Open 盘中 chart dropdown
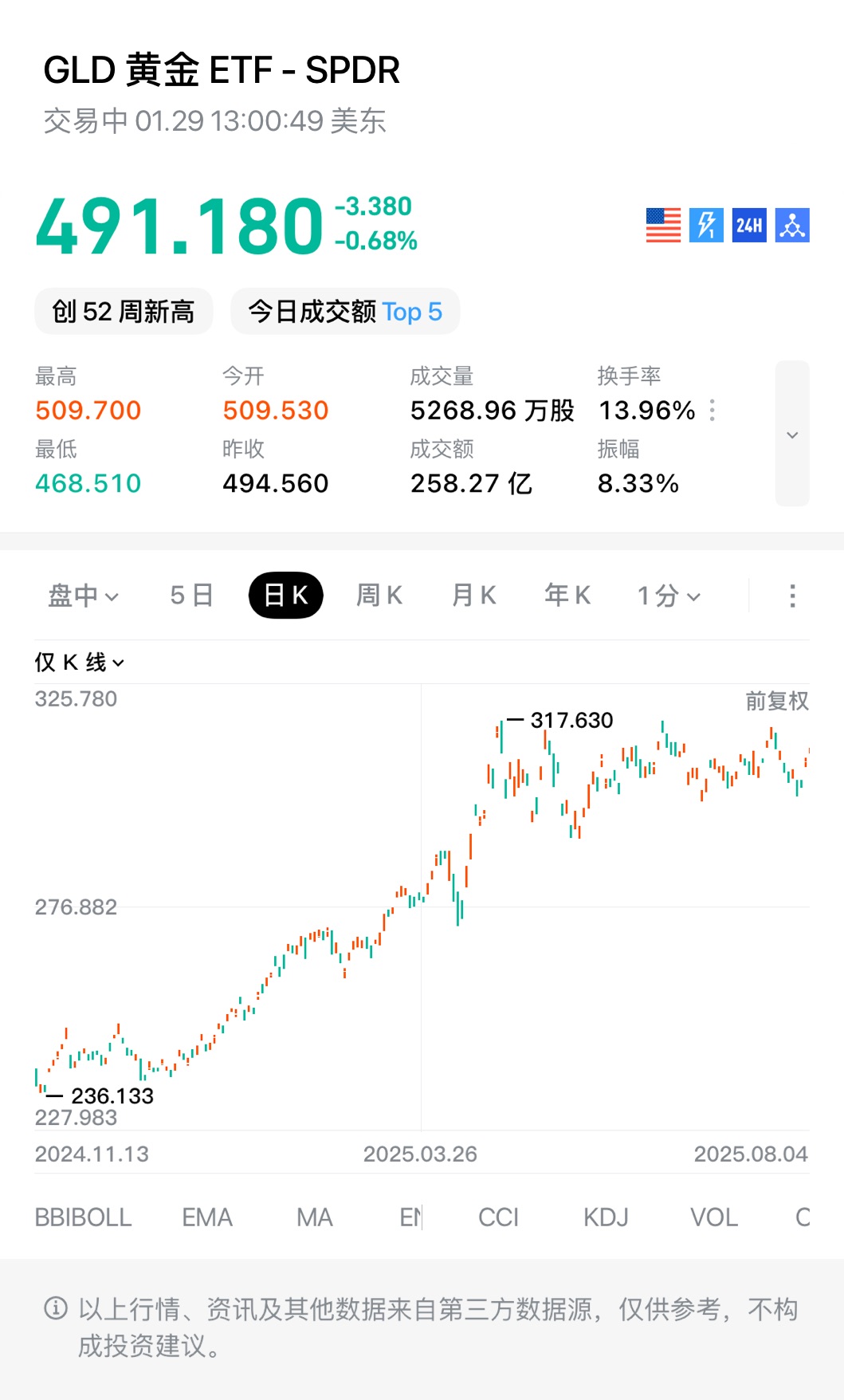Image resolution: width=844 pixels, height=1400 pixels. tap(83, 596)
